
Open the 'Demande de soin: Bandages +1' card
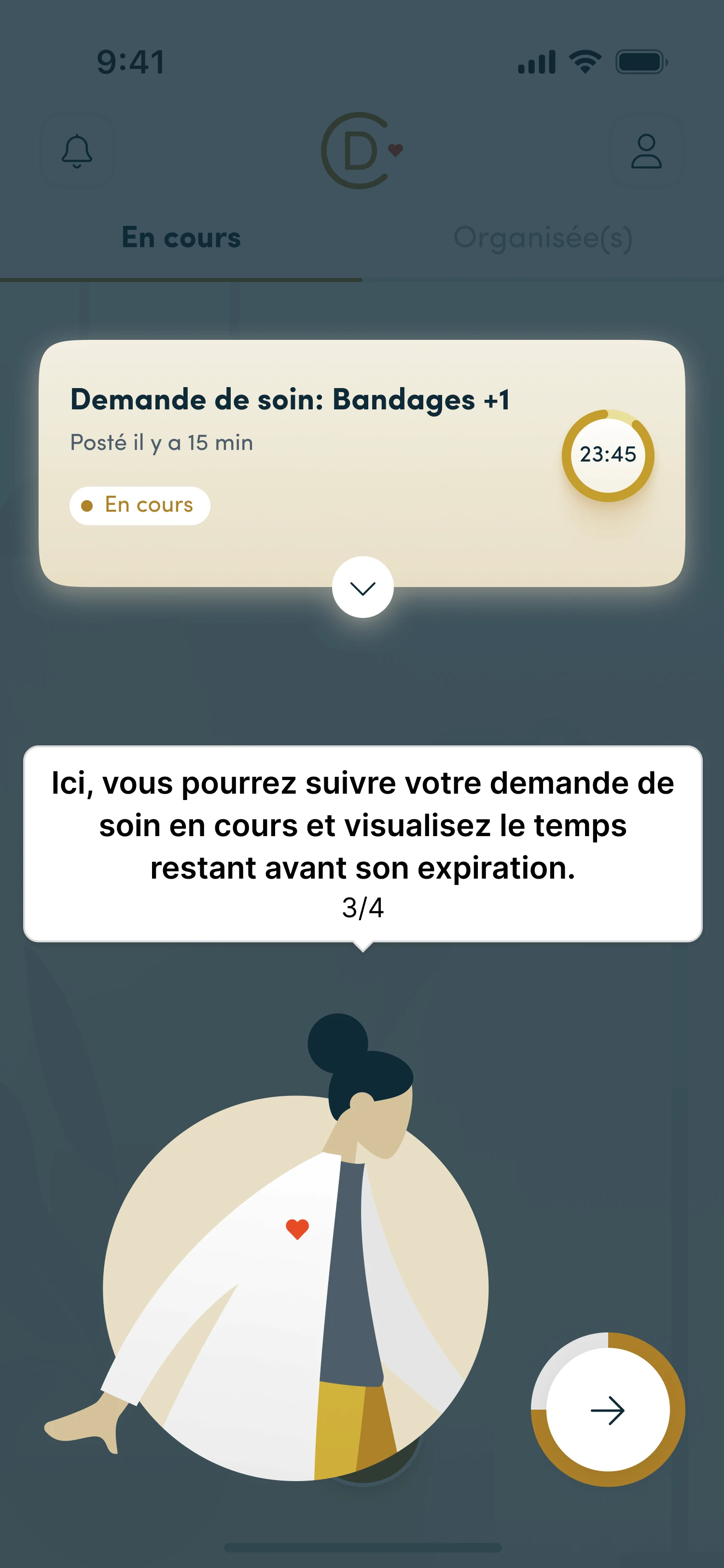coord(291,400)
